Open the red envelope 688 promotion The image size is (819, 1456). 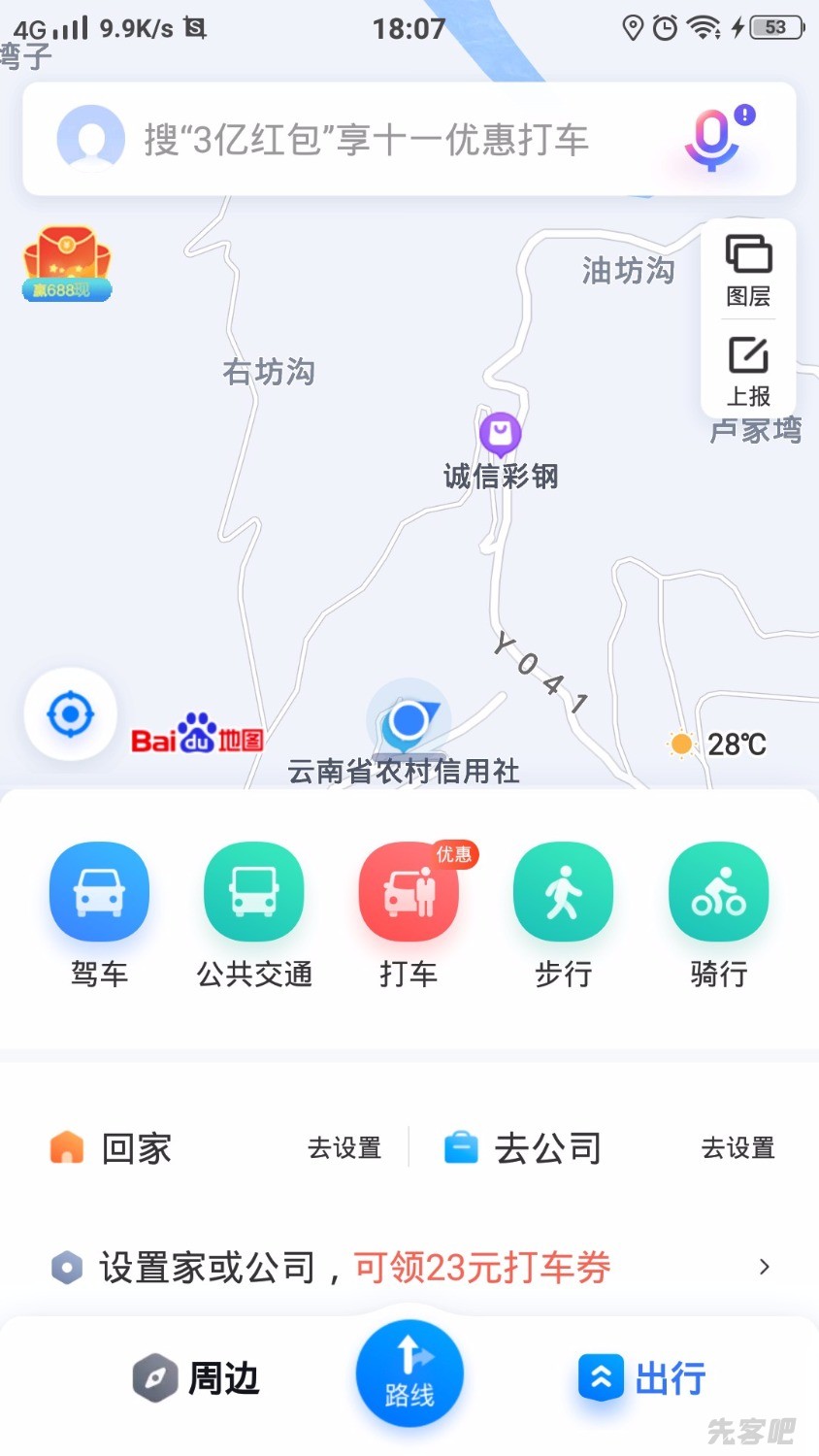click(66, 263)
